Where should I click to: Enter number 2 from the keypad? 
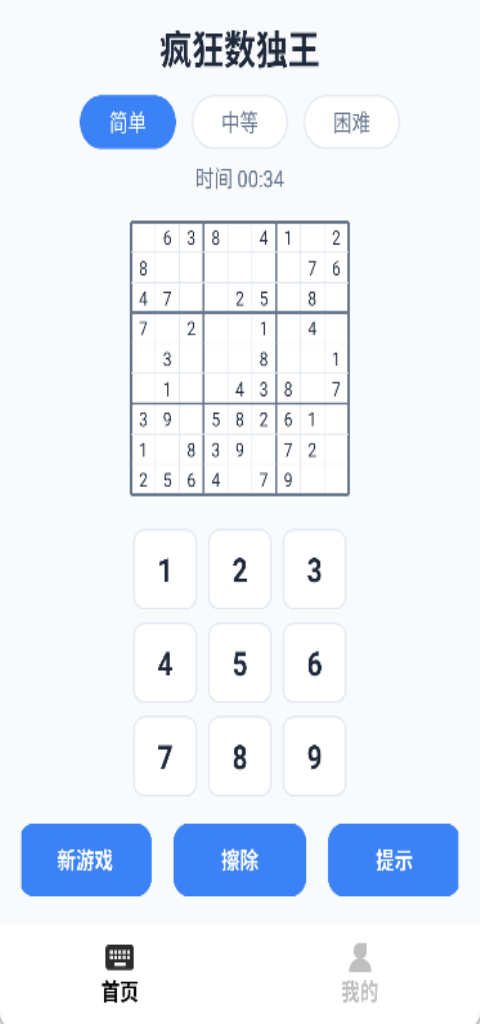pos(240,569)
